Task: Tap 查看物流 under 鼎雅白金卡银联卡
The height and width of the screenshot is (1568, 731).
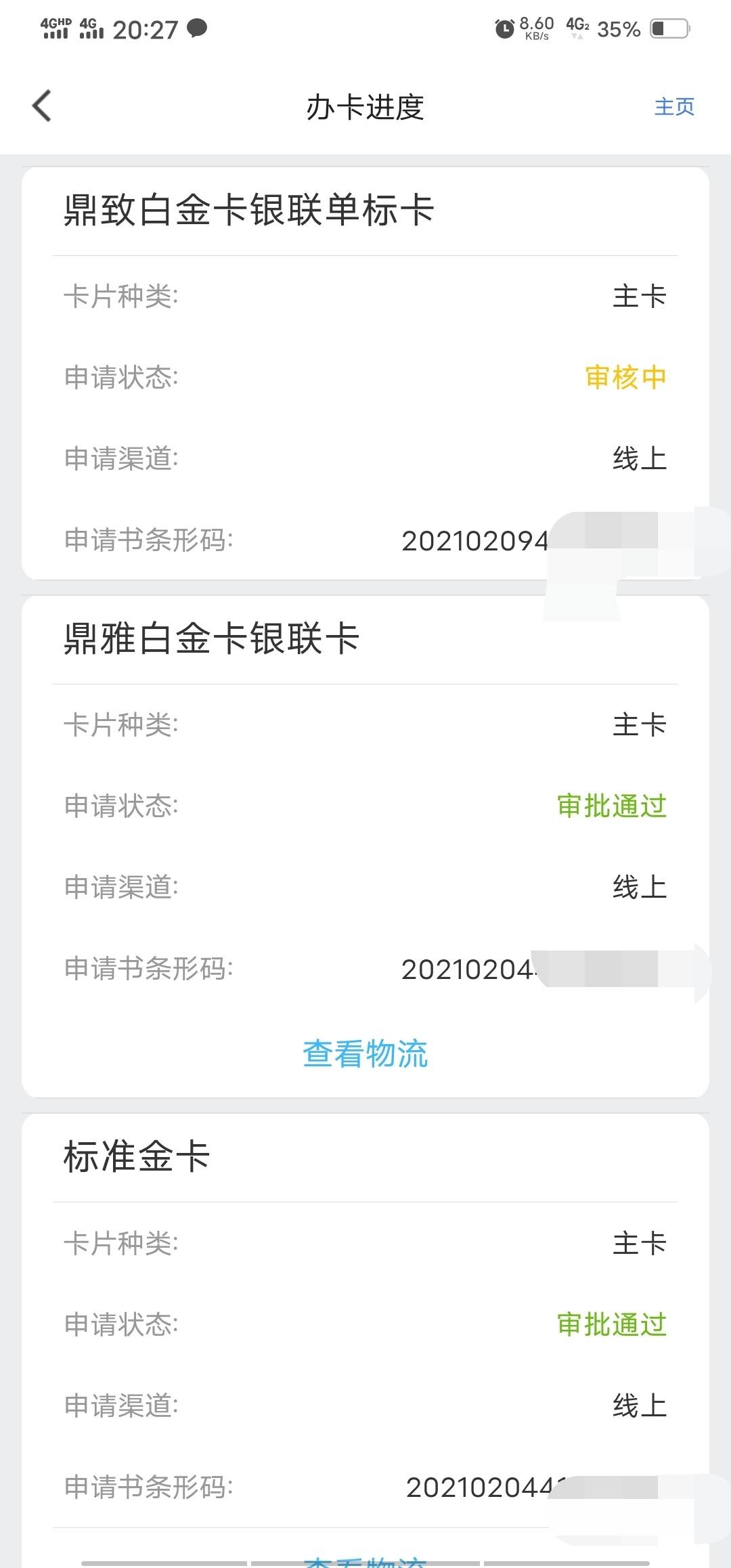Action: [x=365, y=1053]
